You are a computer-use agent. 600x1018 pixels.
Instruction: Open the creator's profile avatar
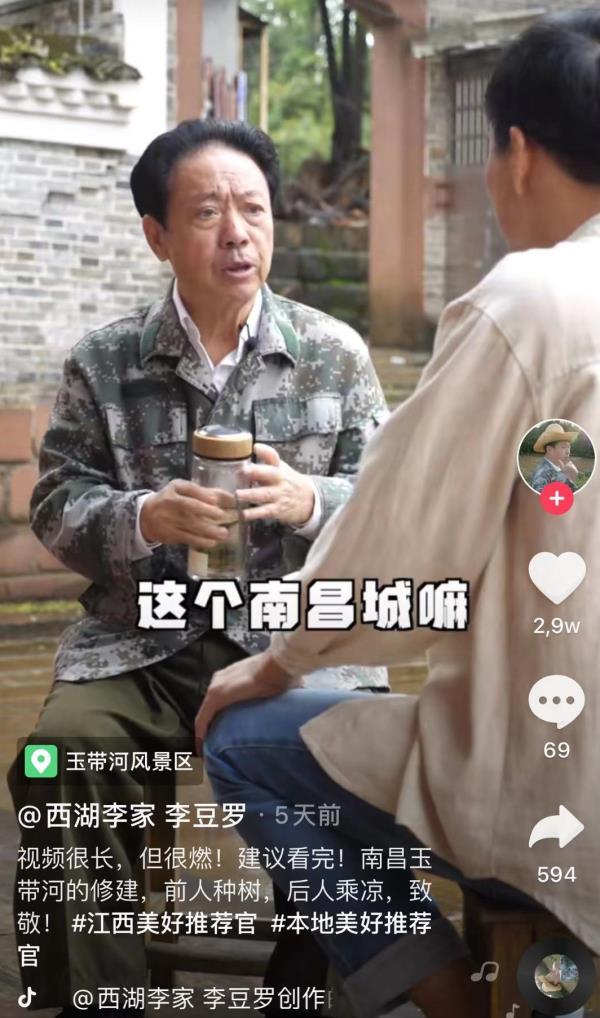(x=556, y=455)
